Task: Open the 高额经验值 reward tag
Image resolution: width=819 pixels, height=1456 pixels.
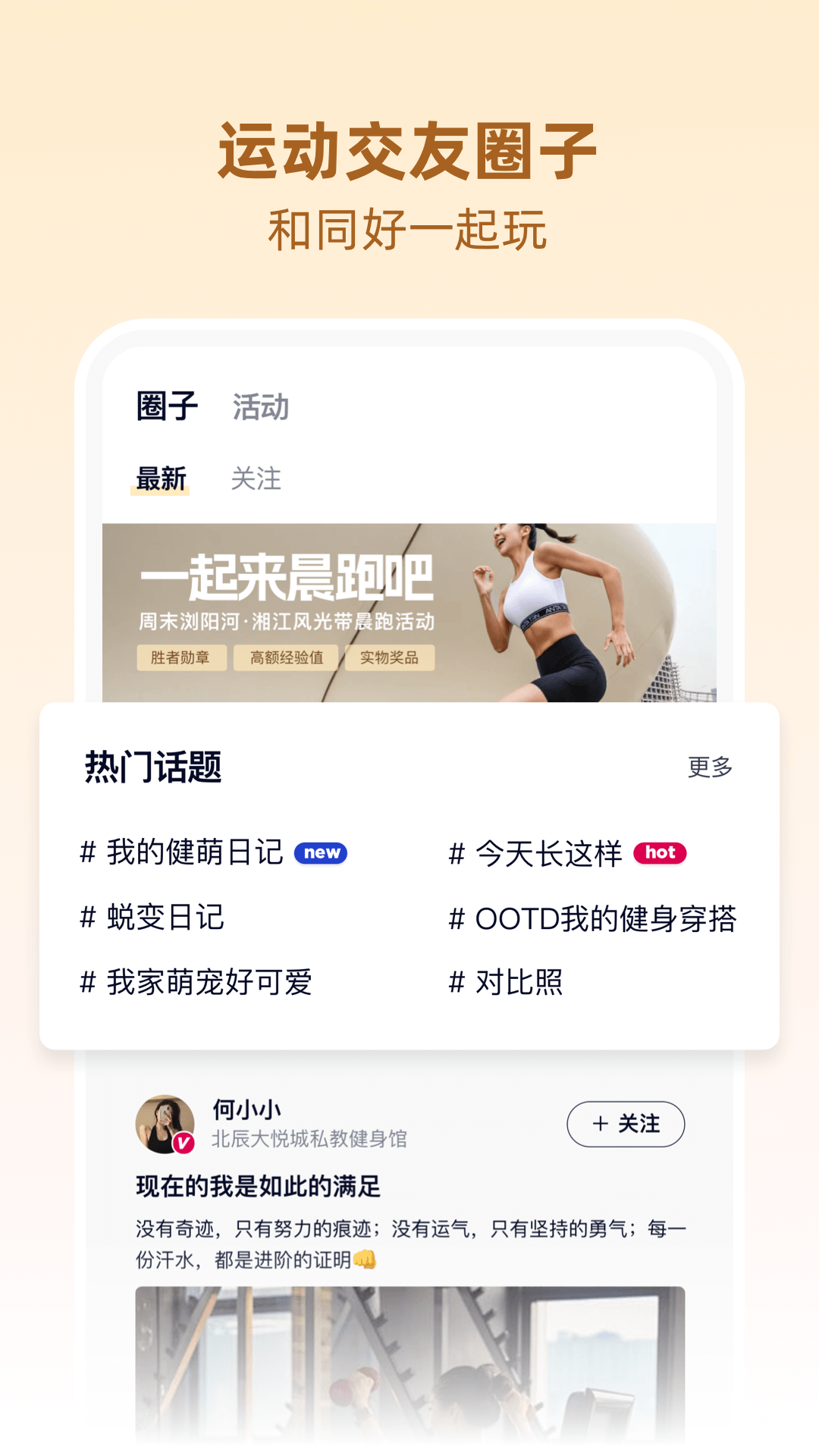Action: 287,658
